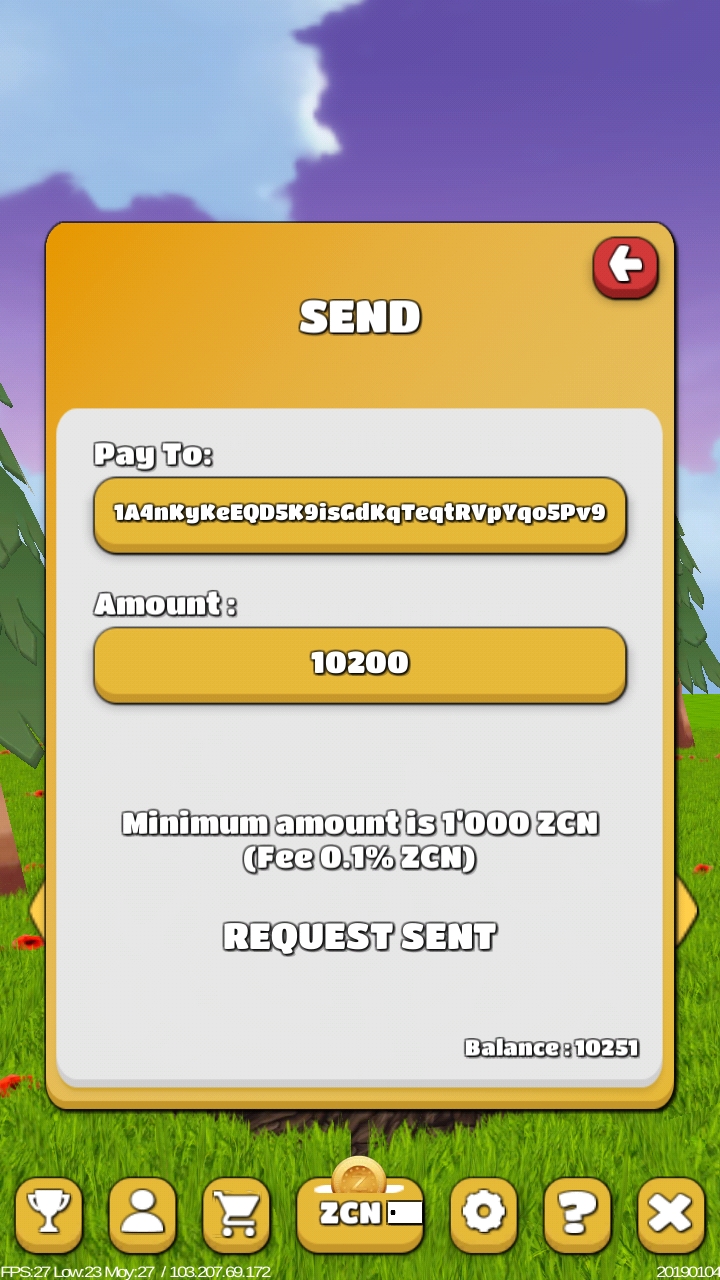Close the menu with the X button

pyautogui.click(x=670, y=1213)
